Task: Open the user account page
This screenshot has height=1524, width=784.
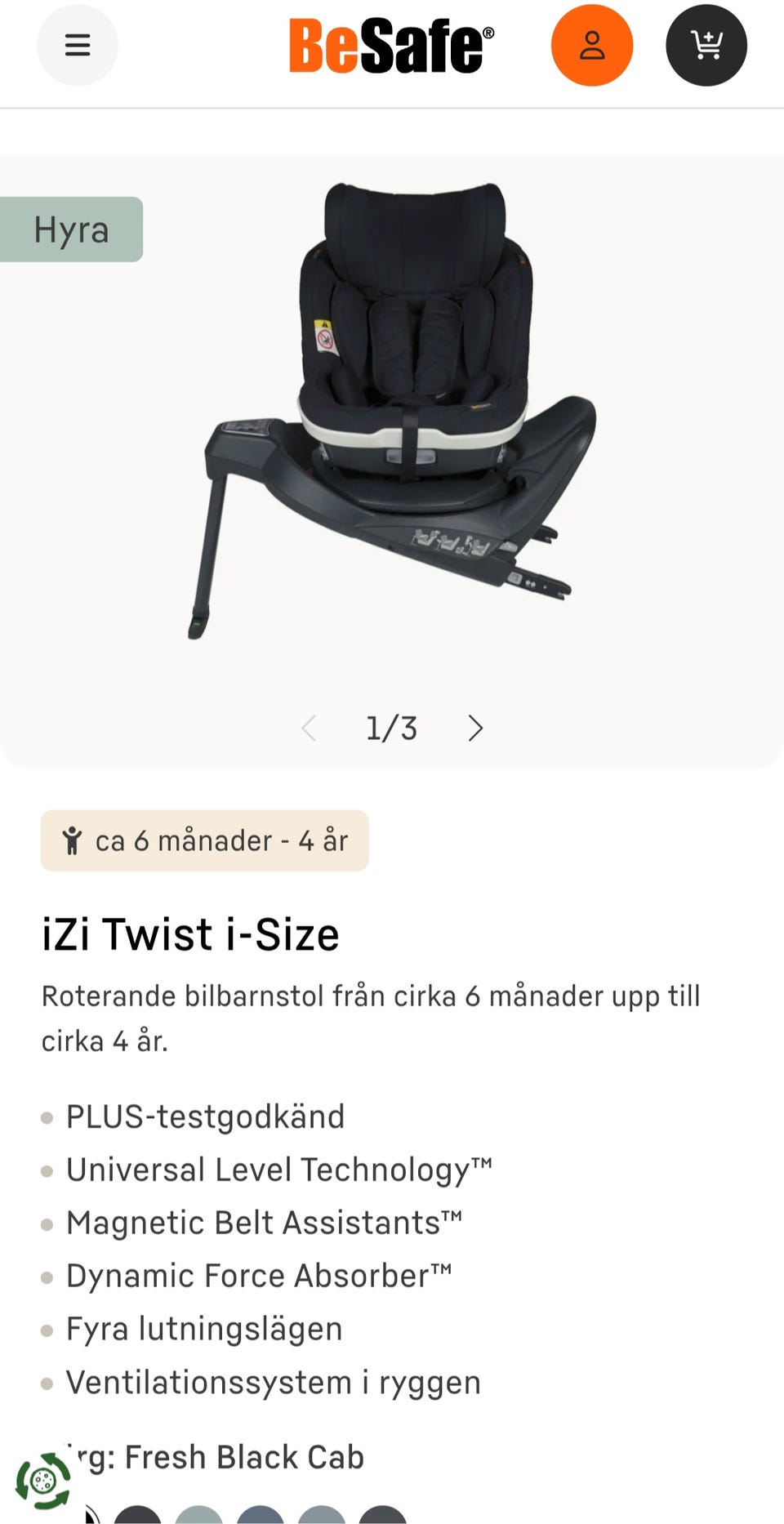Action: (x=592, y=45)
